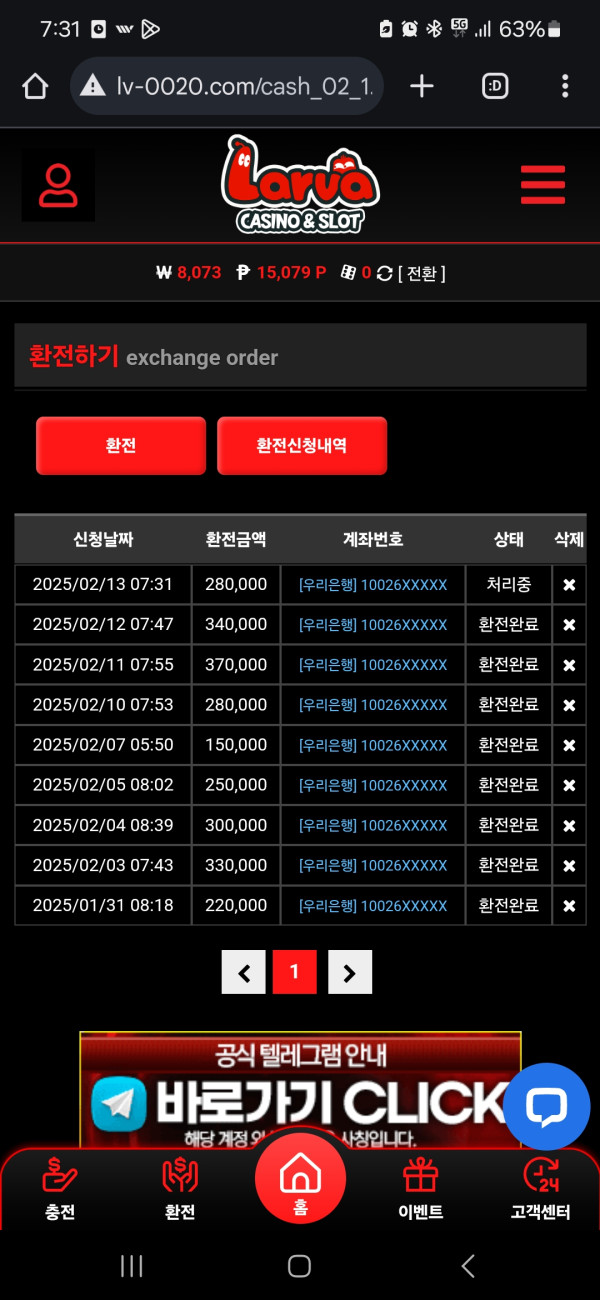Open the red hamburger menu
Screen dimensions: 600x1300
pyautogui.click(x=543, y=185)
